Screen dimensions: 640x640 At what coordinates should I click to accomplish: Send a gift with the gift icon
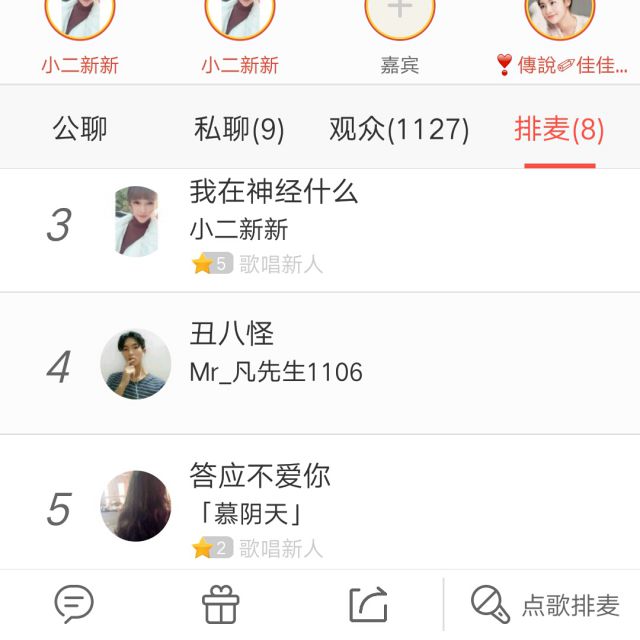[x=221, y=604]
